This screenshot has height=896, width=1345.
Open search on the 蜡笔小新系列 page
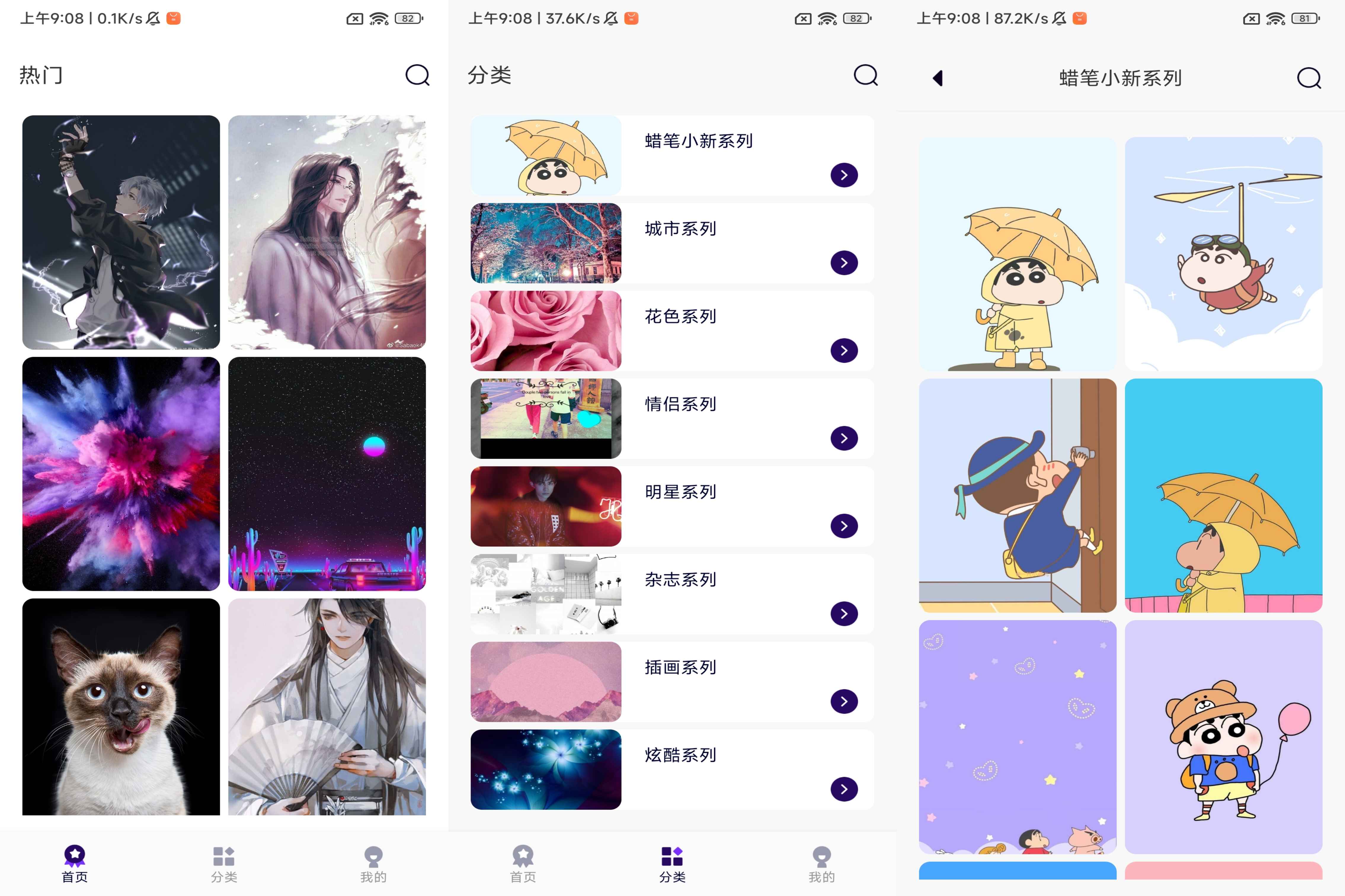1309,78
